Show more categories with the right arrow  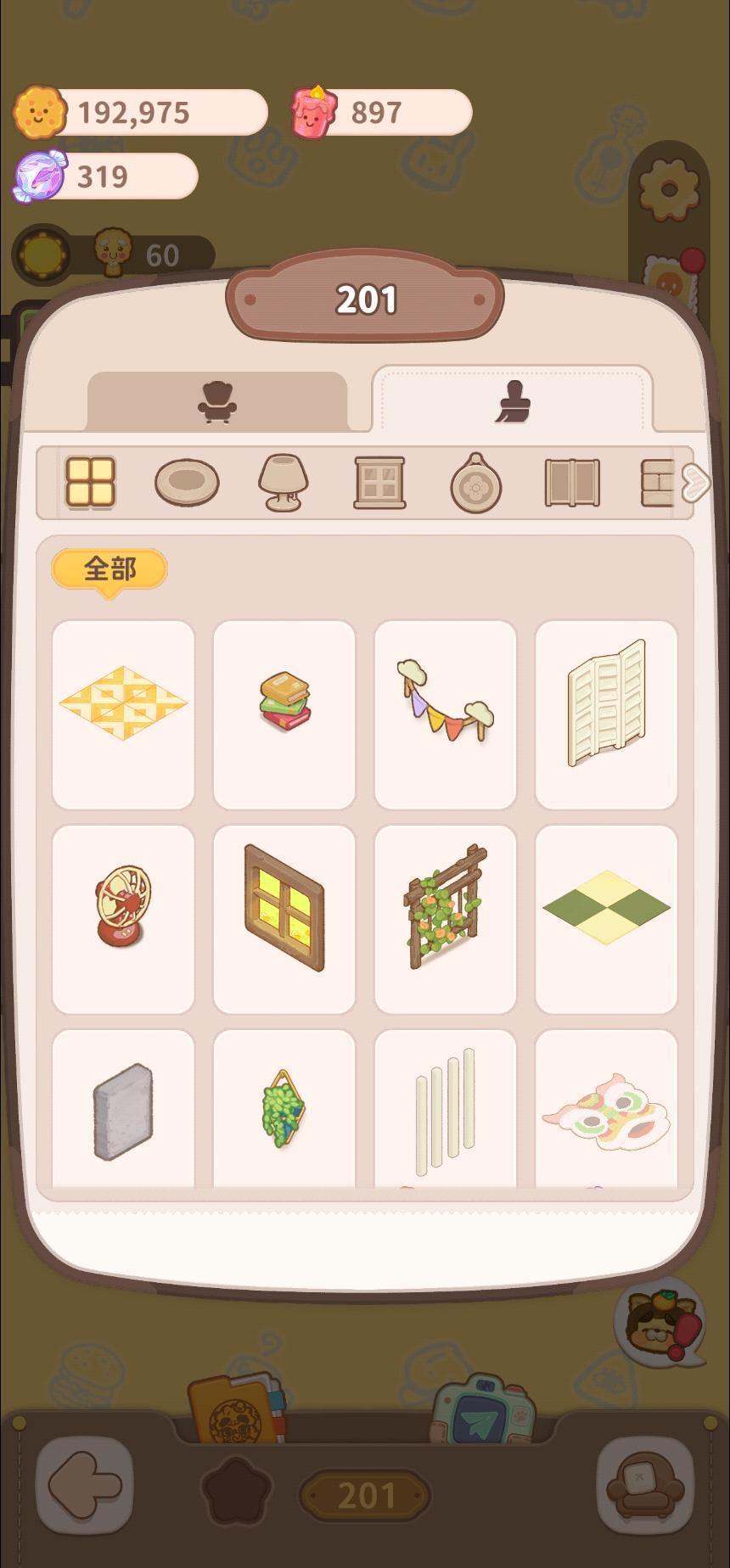[x=695, y=483]
